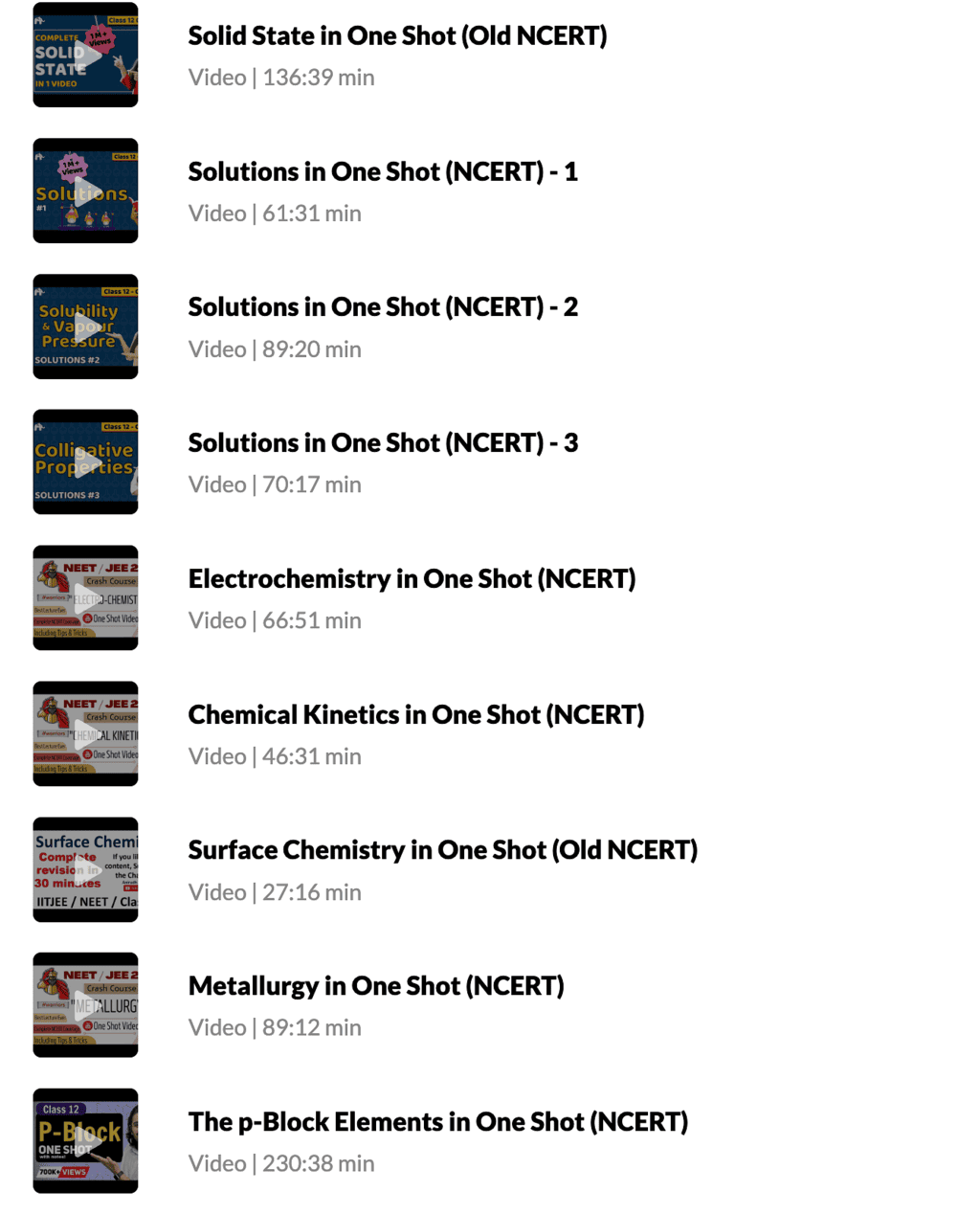
Task: Open 'Surface Chemistry in One Shot (Old NCERT)' video
Action: click(442, 850)
